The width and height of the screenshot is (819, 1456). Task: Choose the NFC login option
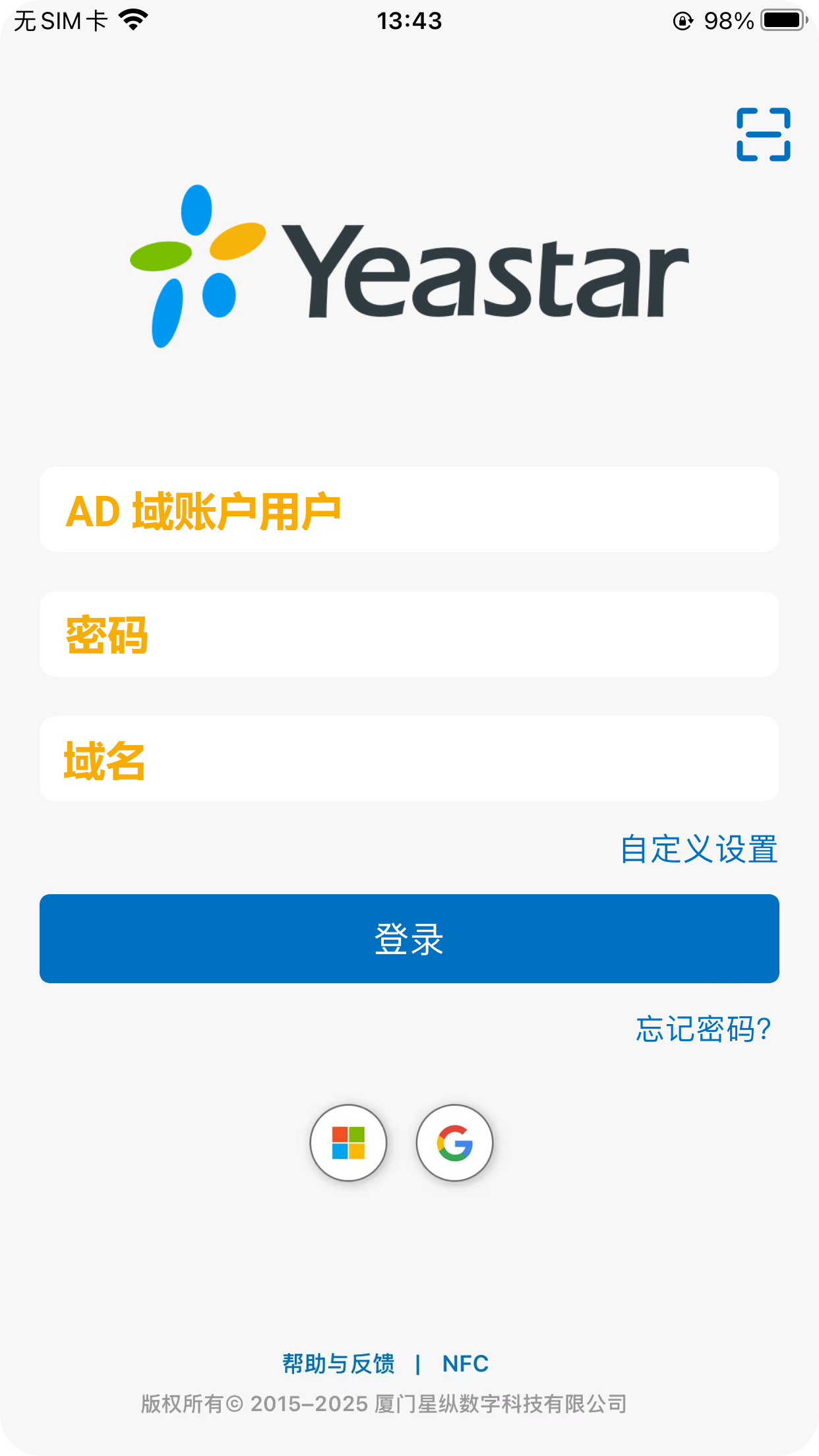click(x=465, y=1363)
